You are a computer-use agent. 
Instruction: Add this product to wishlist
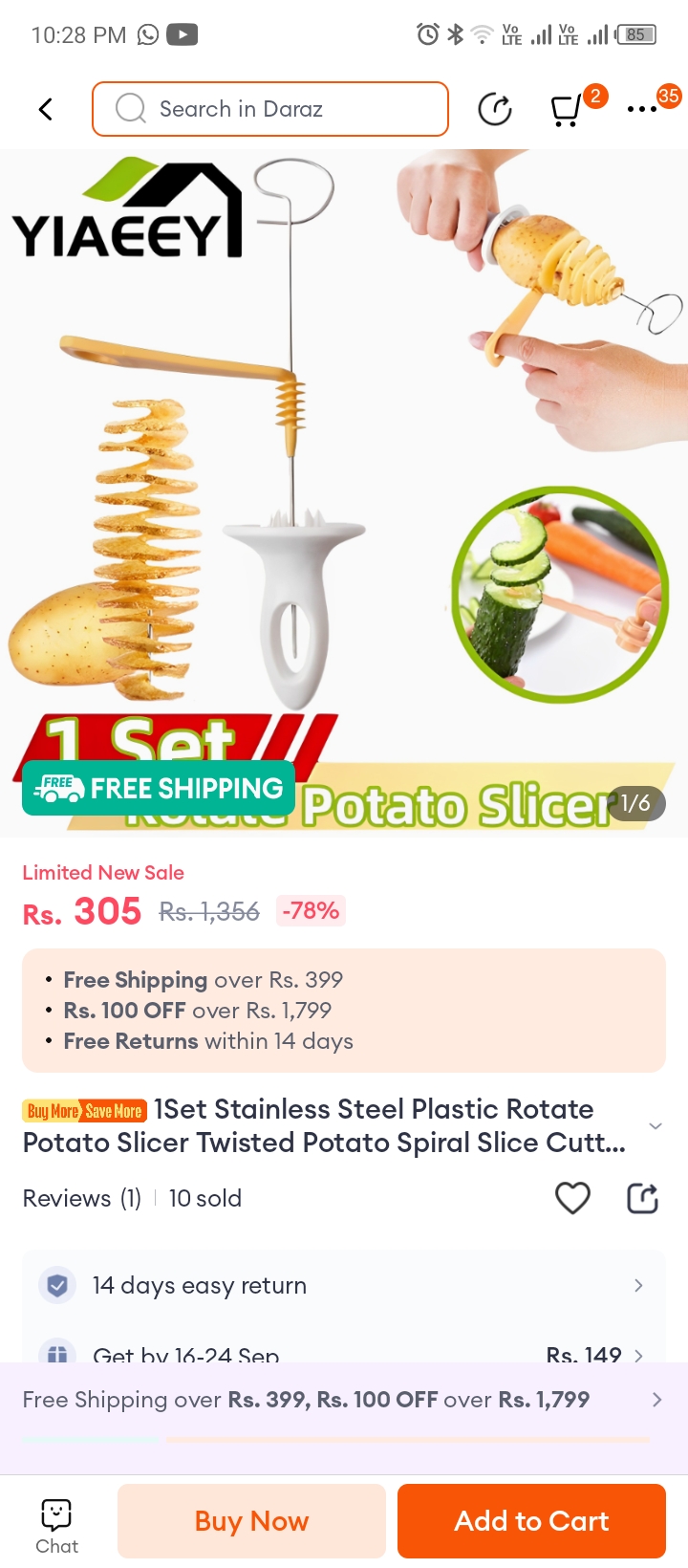click(x=572, y=1197)
